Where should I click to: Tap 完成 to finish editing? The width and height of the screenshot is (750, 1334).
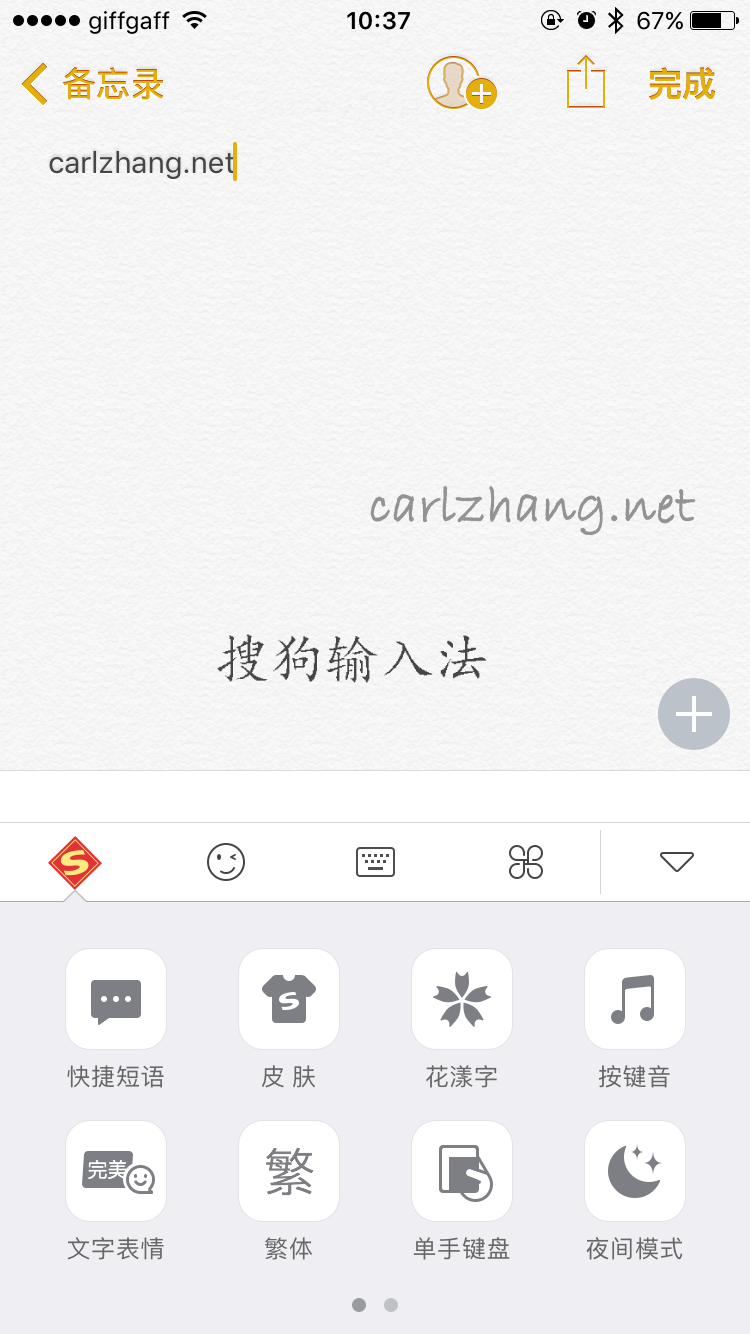(682, 84)
